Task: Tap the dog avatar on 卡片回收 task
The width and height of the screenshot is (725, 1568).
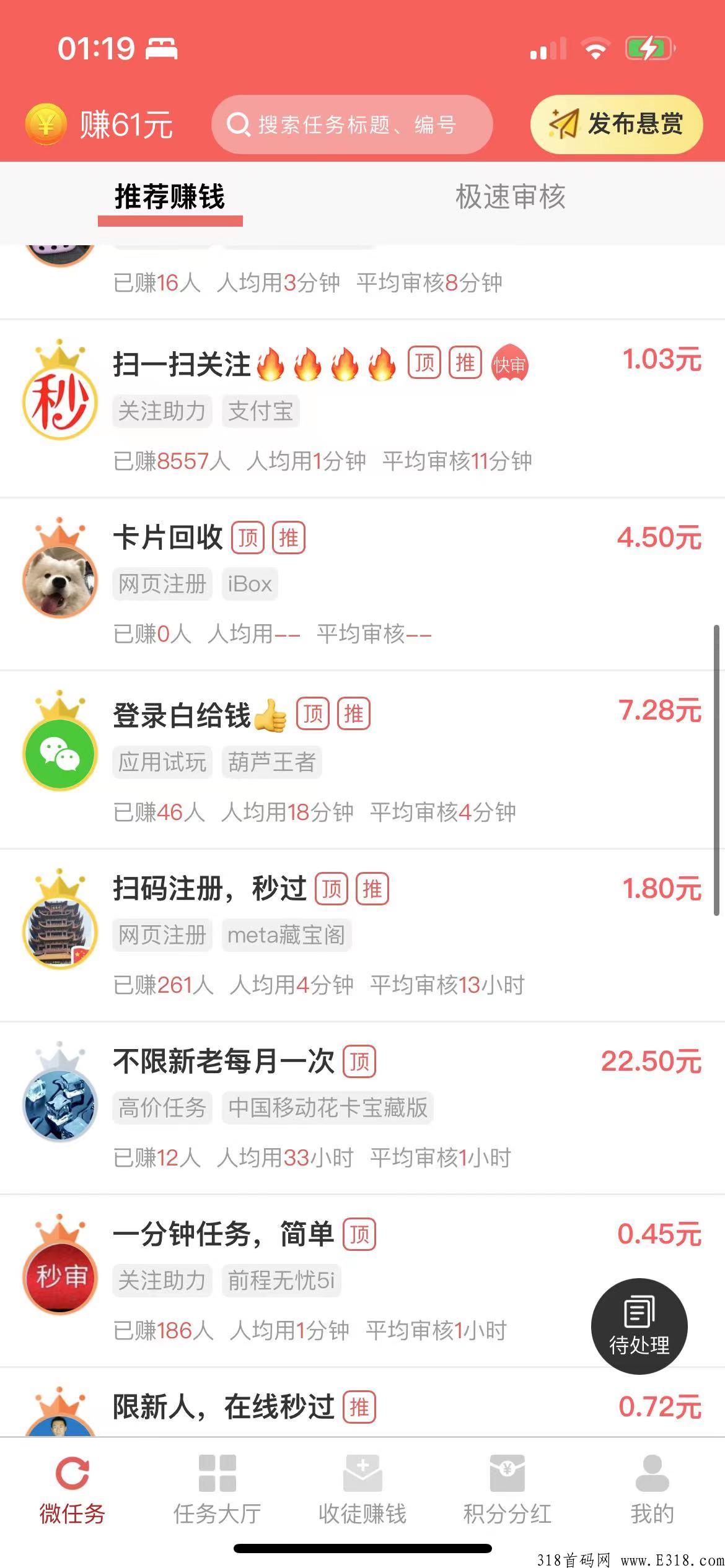Action: point(59,582)
